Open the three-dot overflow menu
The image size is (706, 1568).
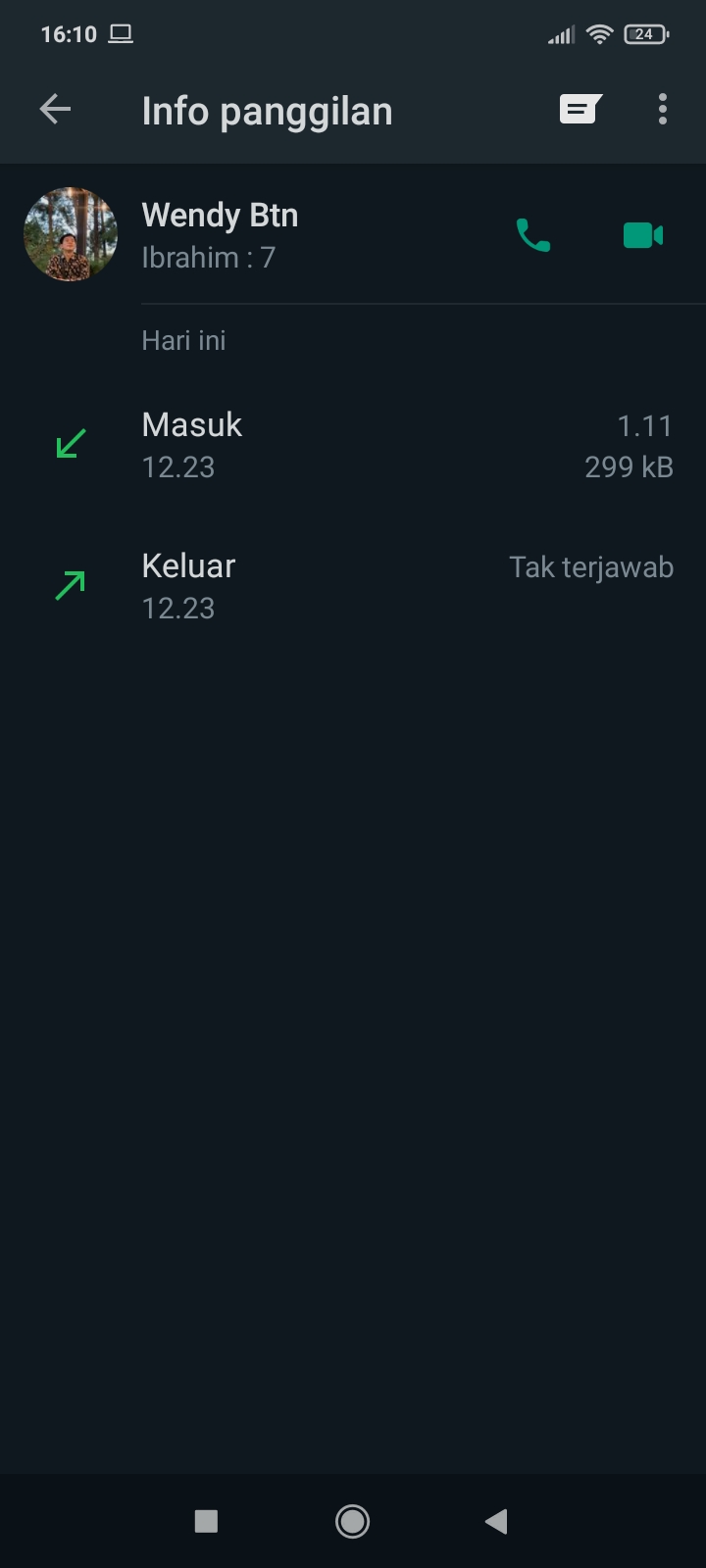[x=663, y=110]
